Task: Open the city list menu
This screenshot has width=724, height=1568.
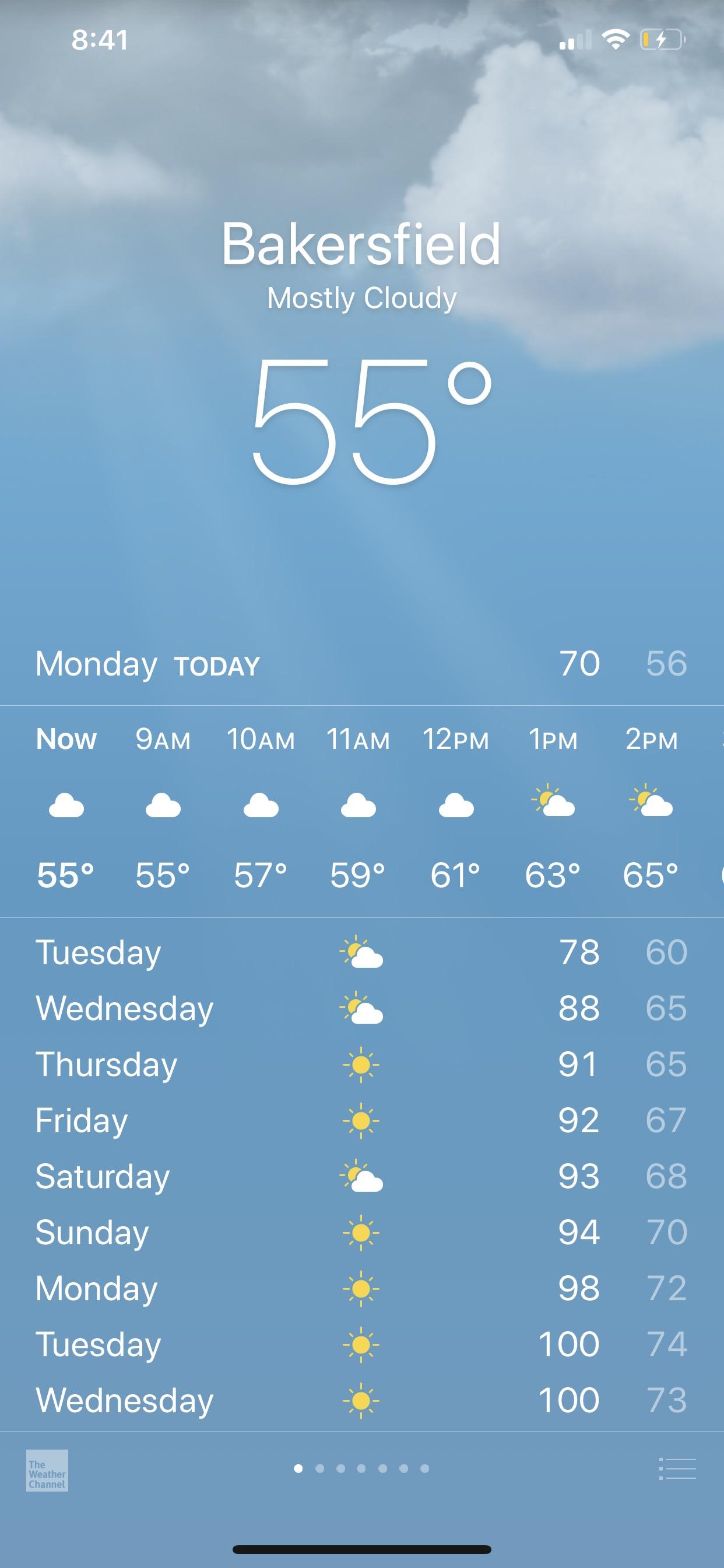Action: tap(677, 1469)
